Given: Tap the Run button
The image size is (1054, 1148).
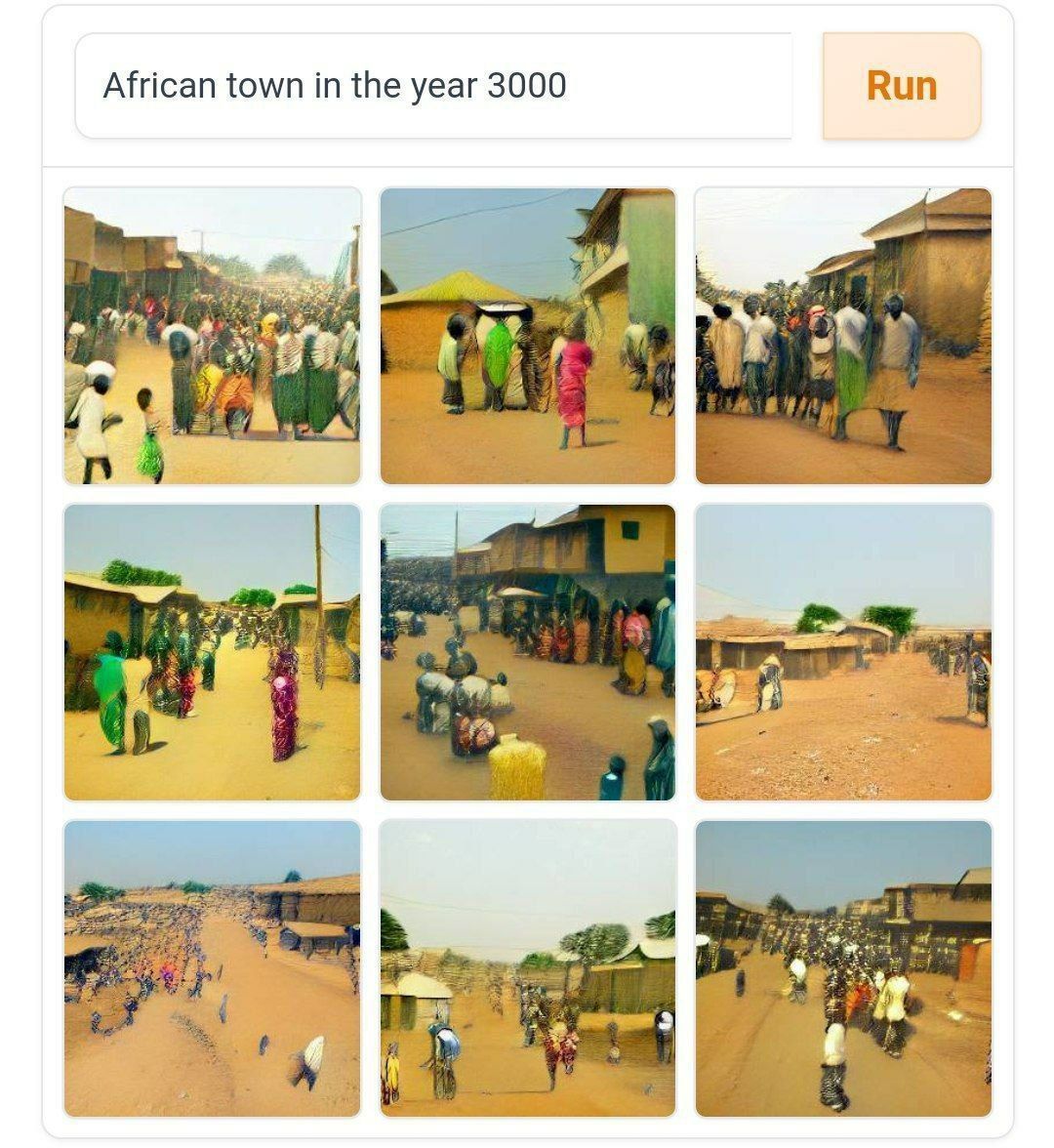Looking at the screenshot, I should point(901,86).
